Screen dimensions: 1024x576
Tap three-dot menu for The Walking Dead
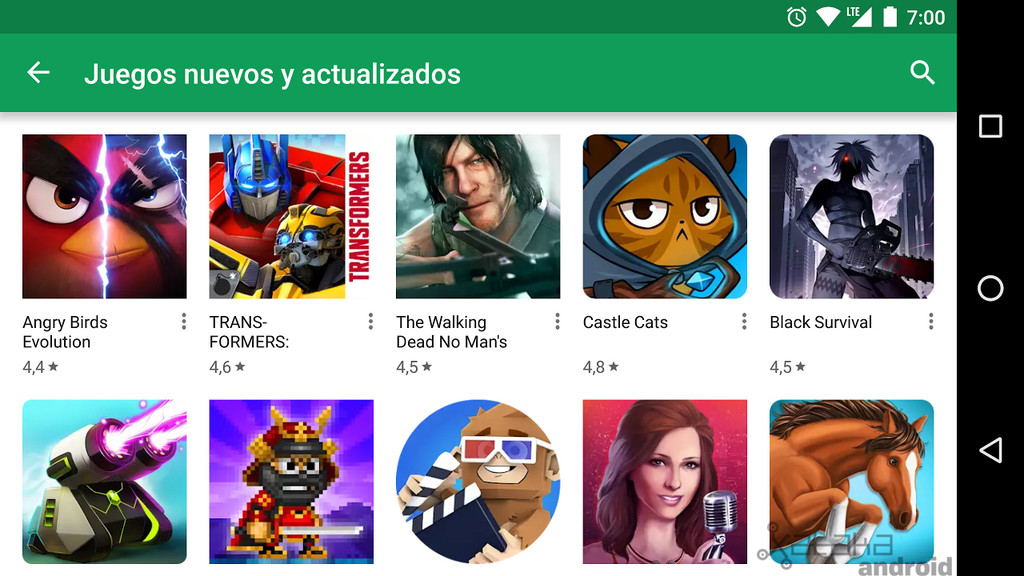tap(558, 321)
